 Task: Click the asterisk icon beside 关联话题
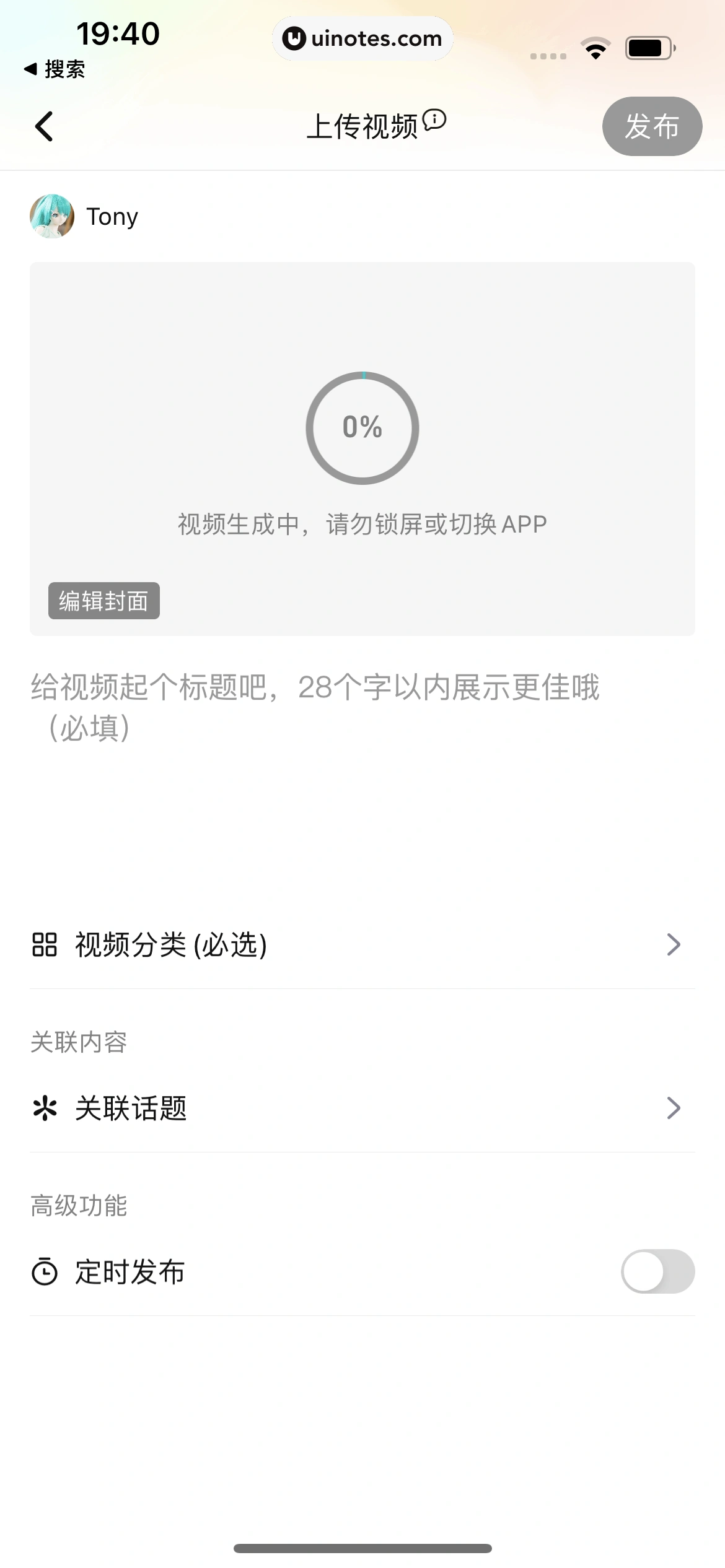pyautogui.click(x=44, y=1108)
